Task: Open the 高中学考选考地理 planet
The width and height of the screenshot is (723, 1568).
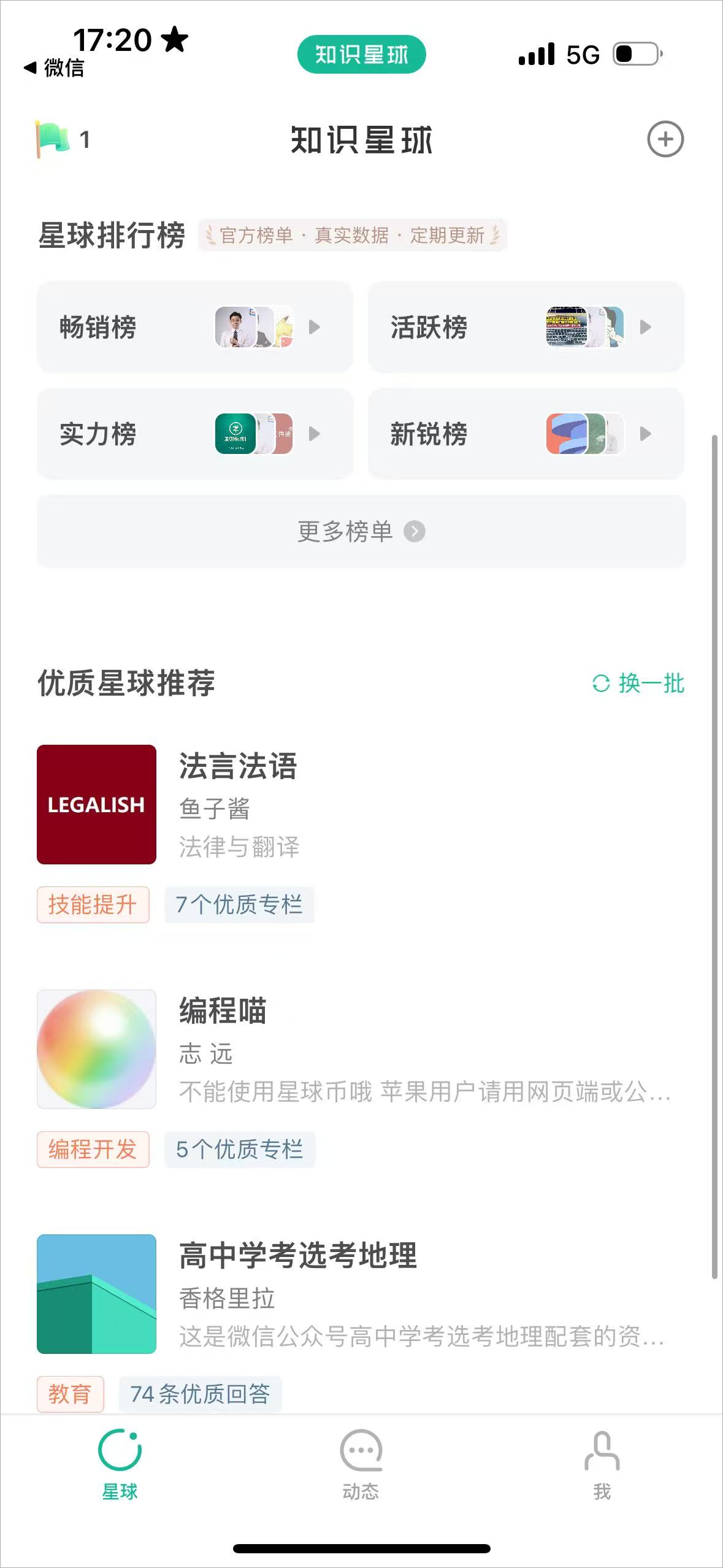Action: coord(298,1255)
